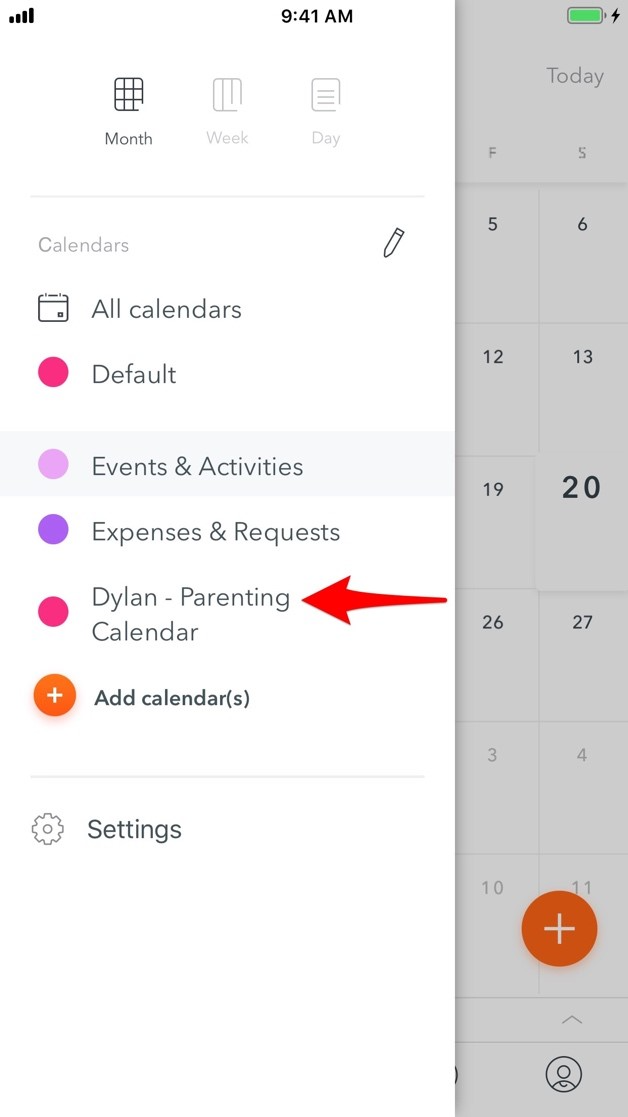Viewport: 628px width, 1117px height.
Task: Open Expenses & Requests calendar
Action: point(215,532)
